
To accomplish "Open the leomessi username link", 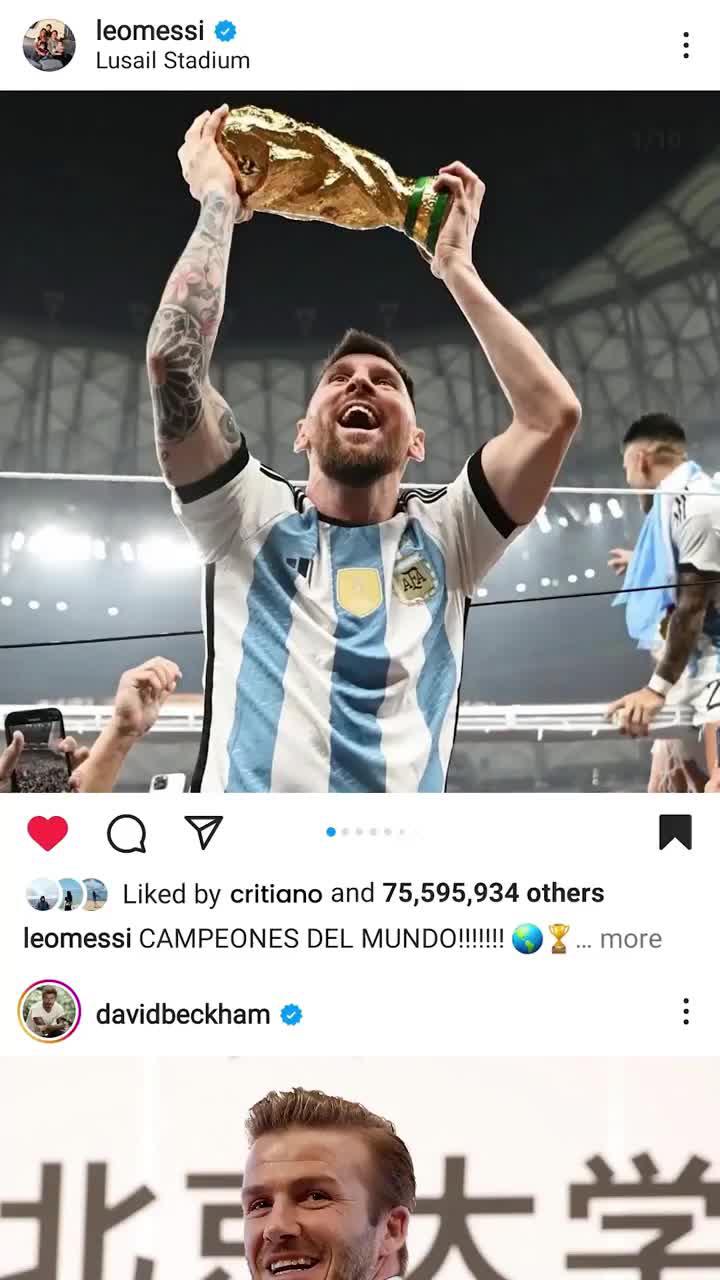I will [x=150, y=31].
